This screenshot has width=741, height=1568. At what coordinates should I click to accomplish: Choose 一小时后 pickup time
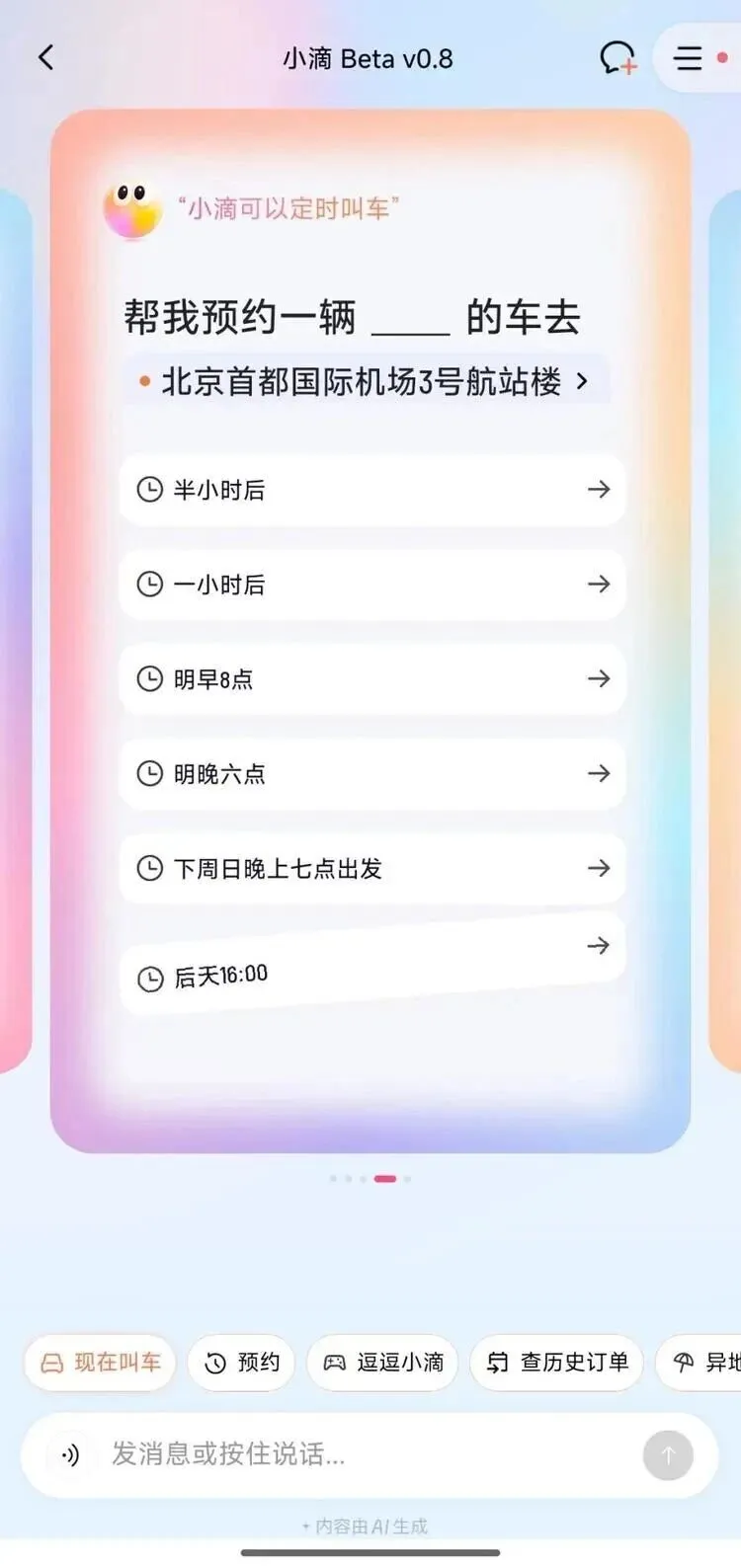371,585
